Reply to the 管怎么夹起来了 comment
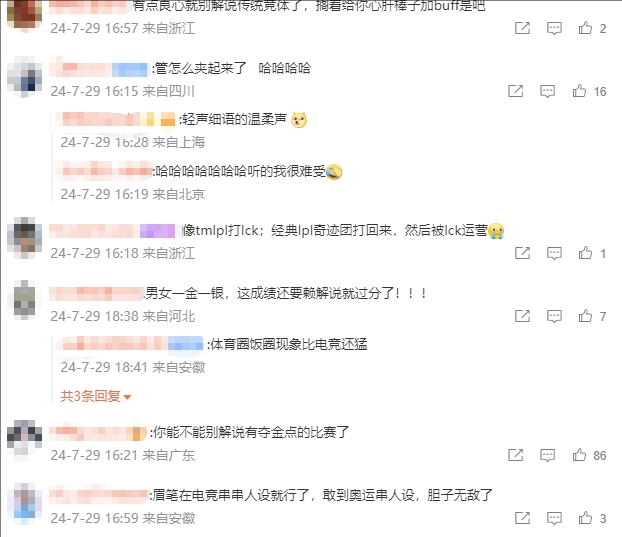Screen dimensions: 622x537 pyautogui.click(x=549, y=91)
